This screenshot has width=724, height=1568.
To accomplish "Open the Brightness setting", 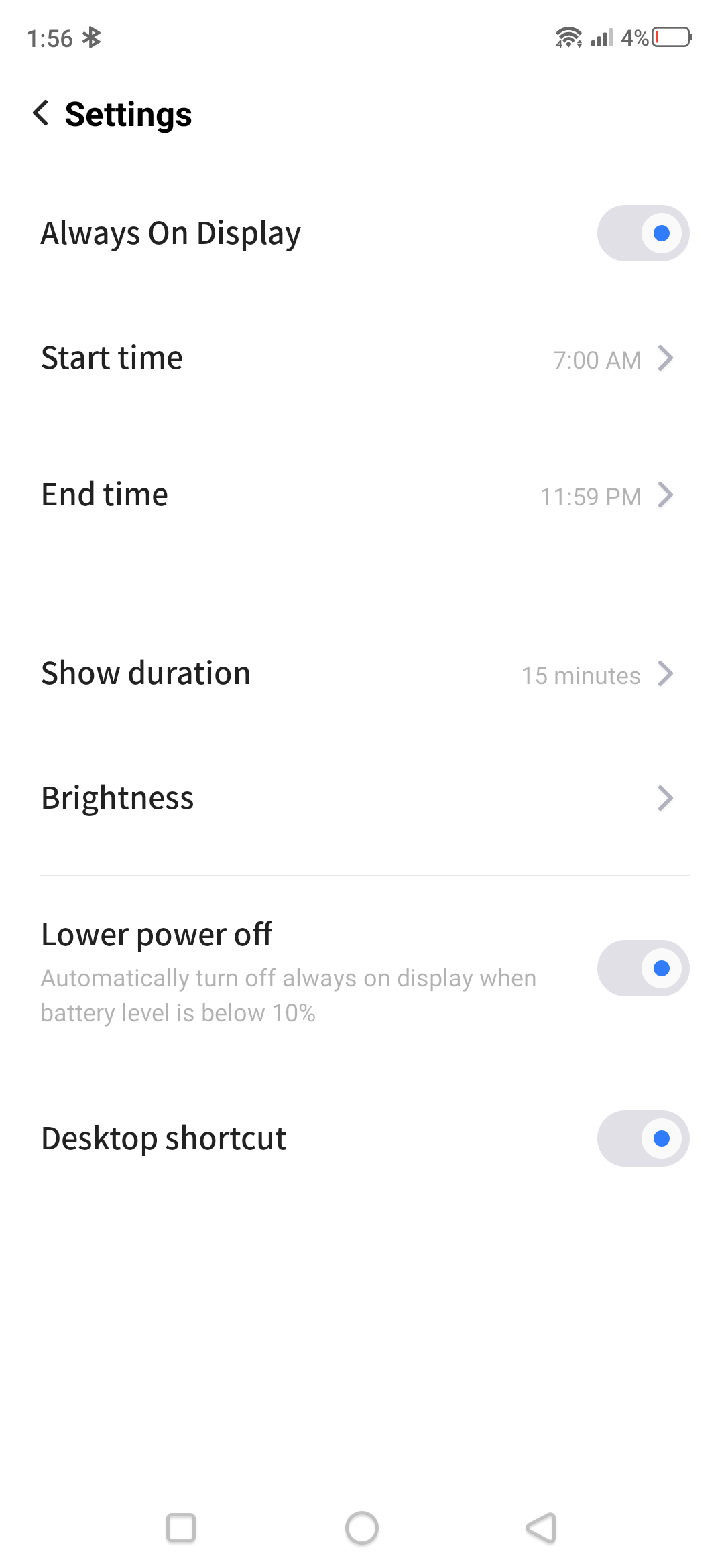I will (362, 798).
